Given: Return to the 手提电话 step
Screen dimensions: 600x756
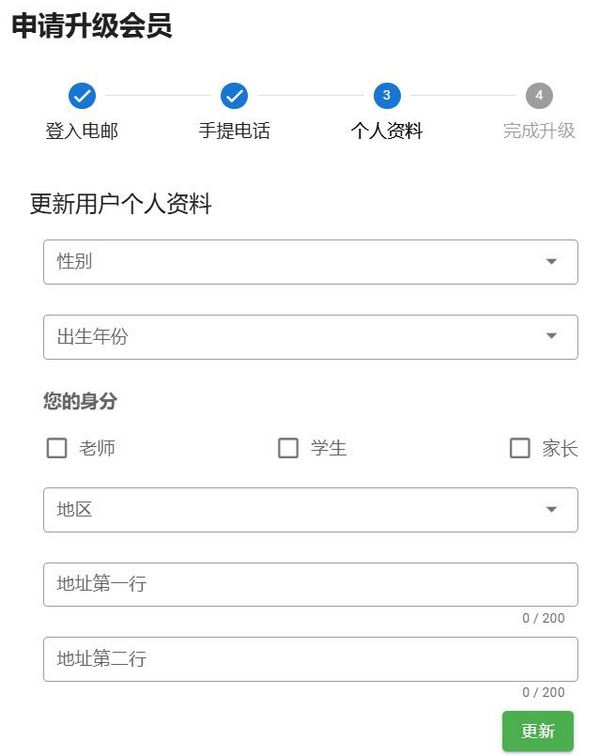Looking at the screenshot, I should pyautogui.click(x=234, y=96).
